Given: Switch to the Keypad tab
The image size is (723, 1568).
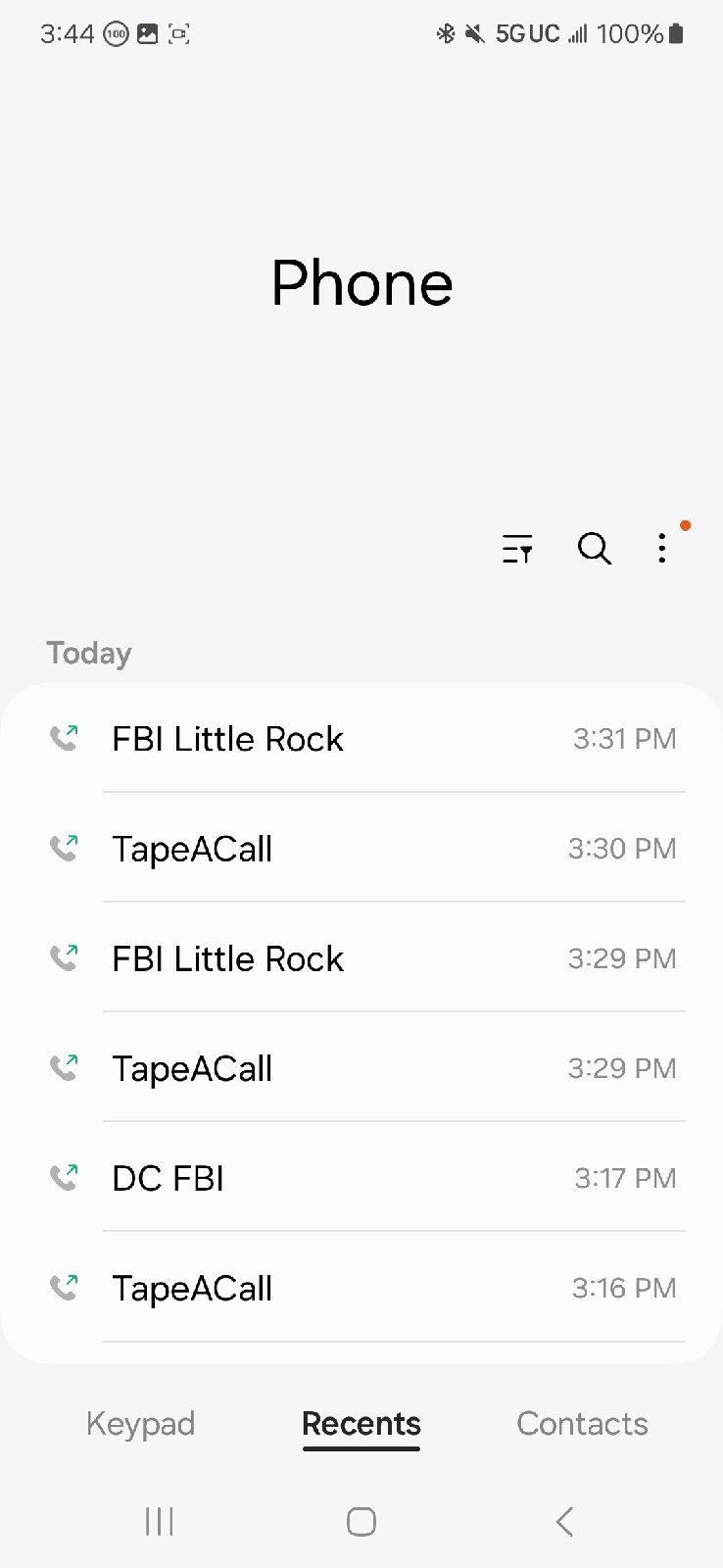Looking at the screenshot, I should pyautogui.click(x=140, y=1424).
